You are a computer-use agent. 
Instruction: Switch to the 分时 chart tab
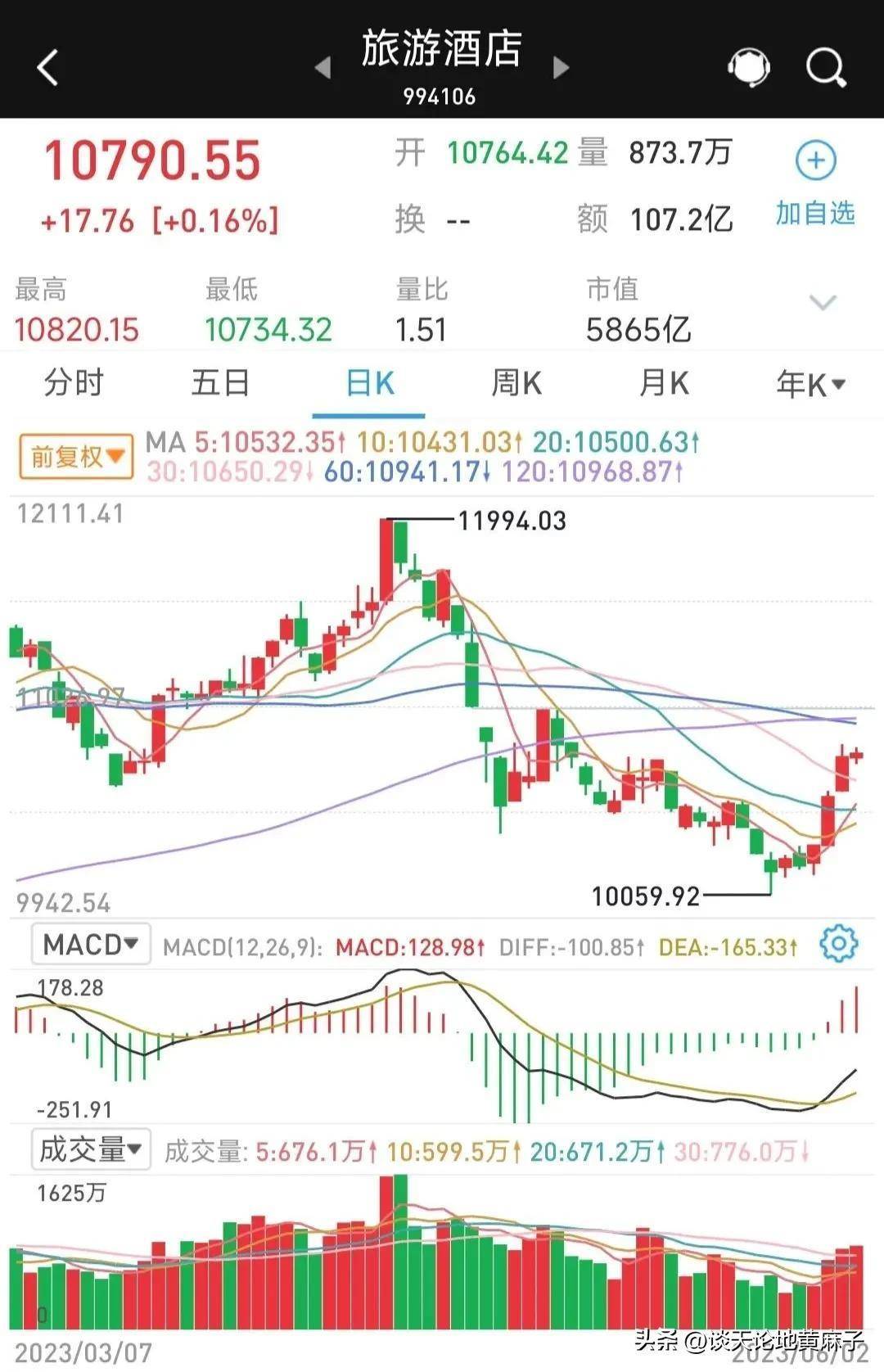[x=74, y=383]
